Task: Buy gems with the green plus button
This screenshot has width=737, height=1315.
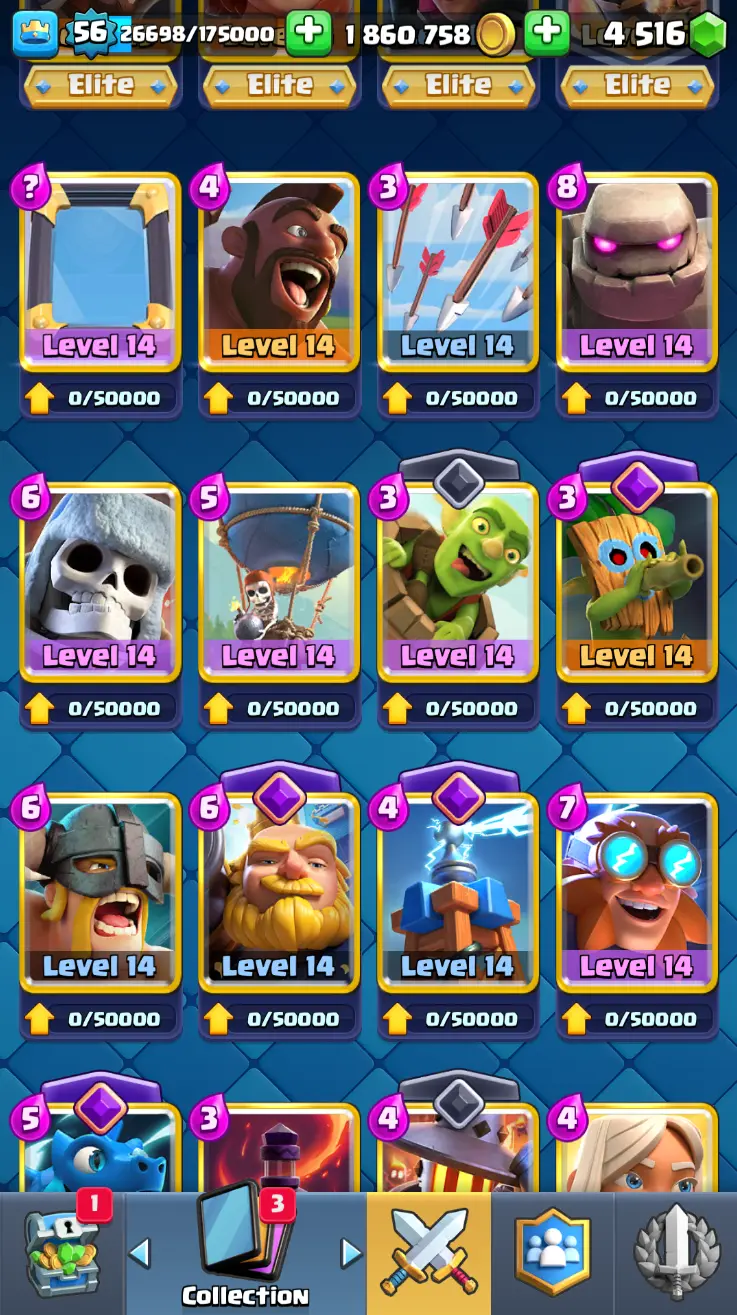Action: [547, 34]
